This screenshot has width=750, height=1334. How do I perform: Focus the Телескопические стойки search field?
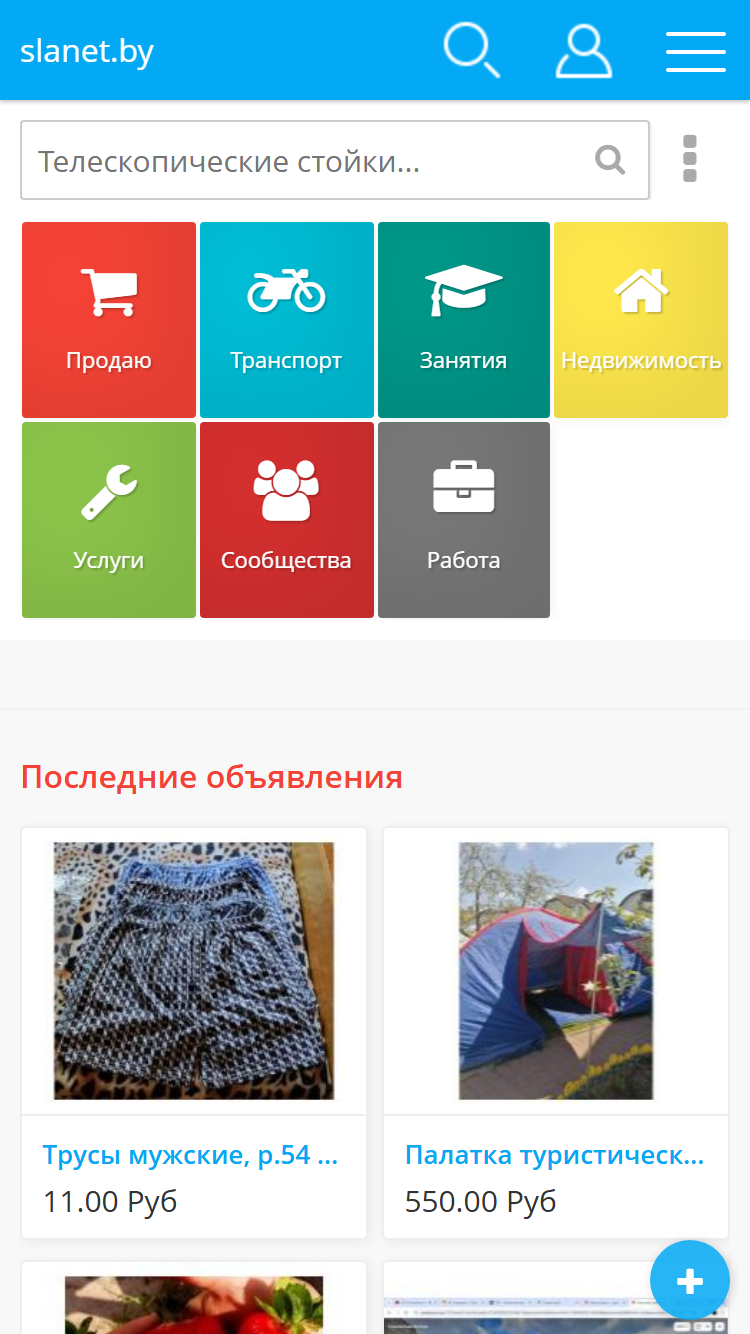(x=335, y=160)
